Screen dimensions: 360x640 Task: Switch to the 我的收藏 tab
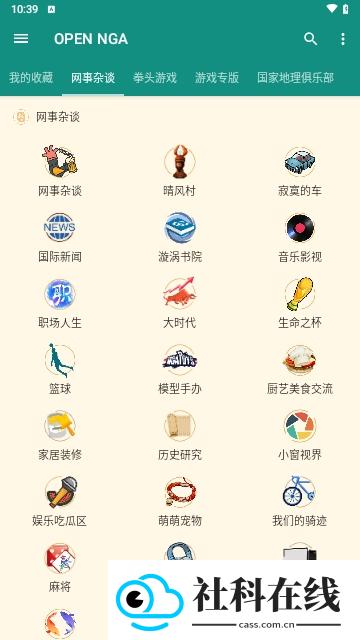(x=31, y=78)
